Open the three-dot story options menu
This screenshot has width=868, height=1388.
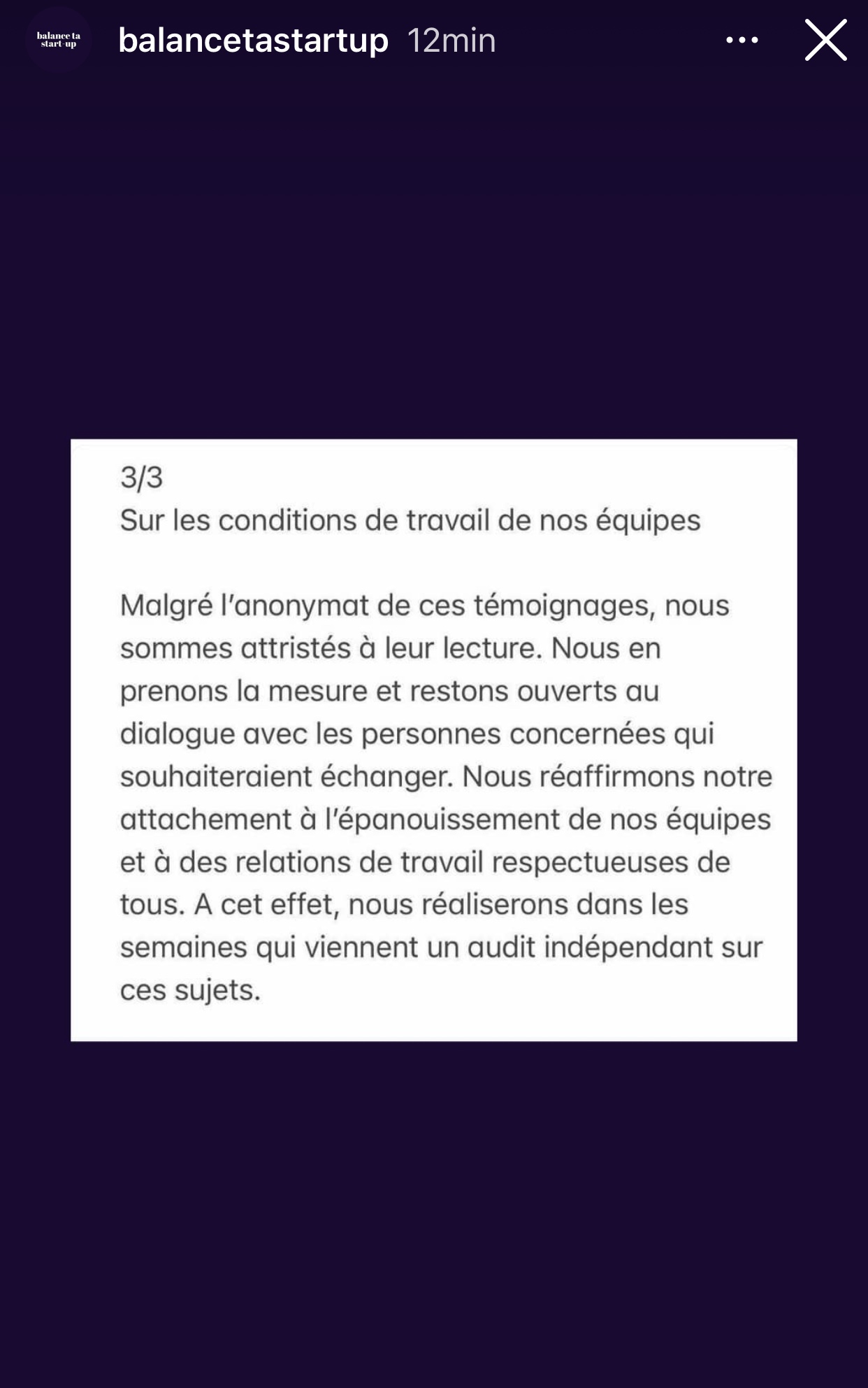click(742, 41)
